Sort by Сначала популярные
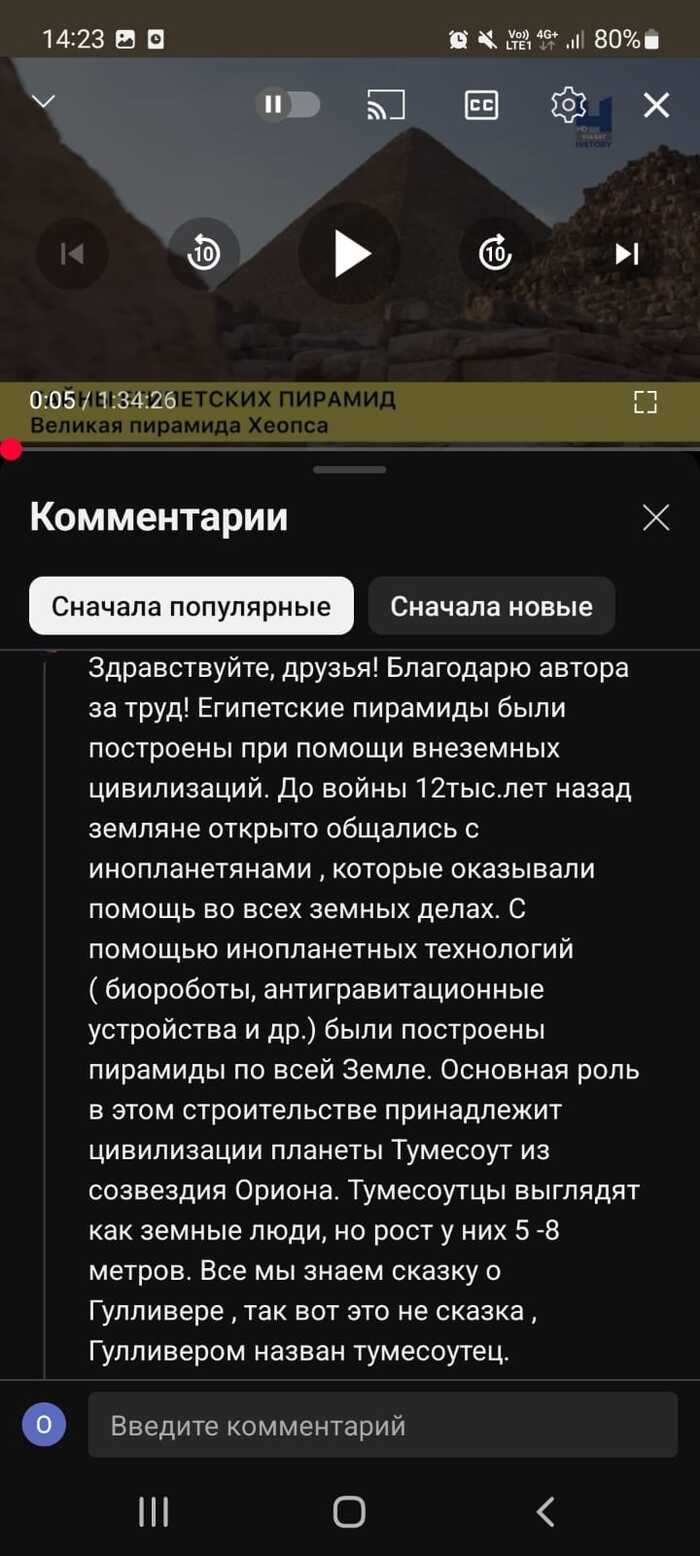The image size is (700, 1556). [x=191, y=606]
